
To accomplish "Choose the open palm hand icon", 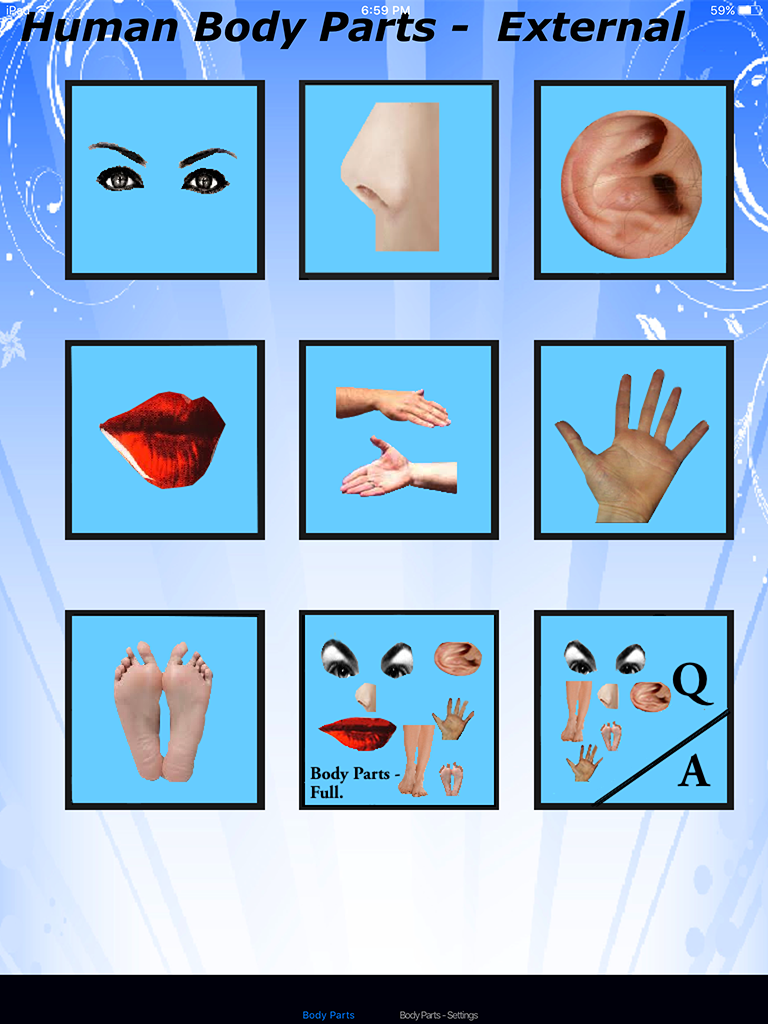I will [x=632, y=440].
